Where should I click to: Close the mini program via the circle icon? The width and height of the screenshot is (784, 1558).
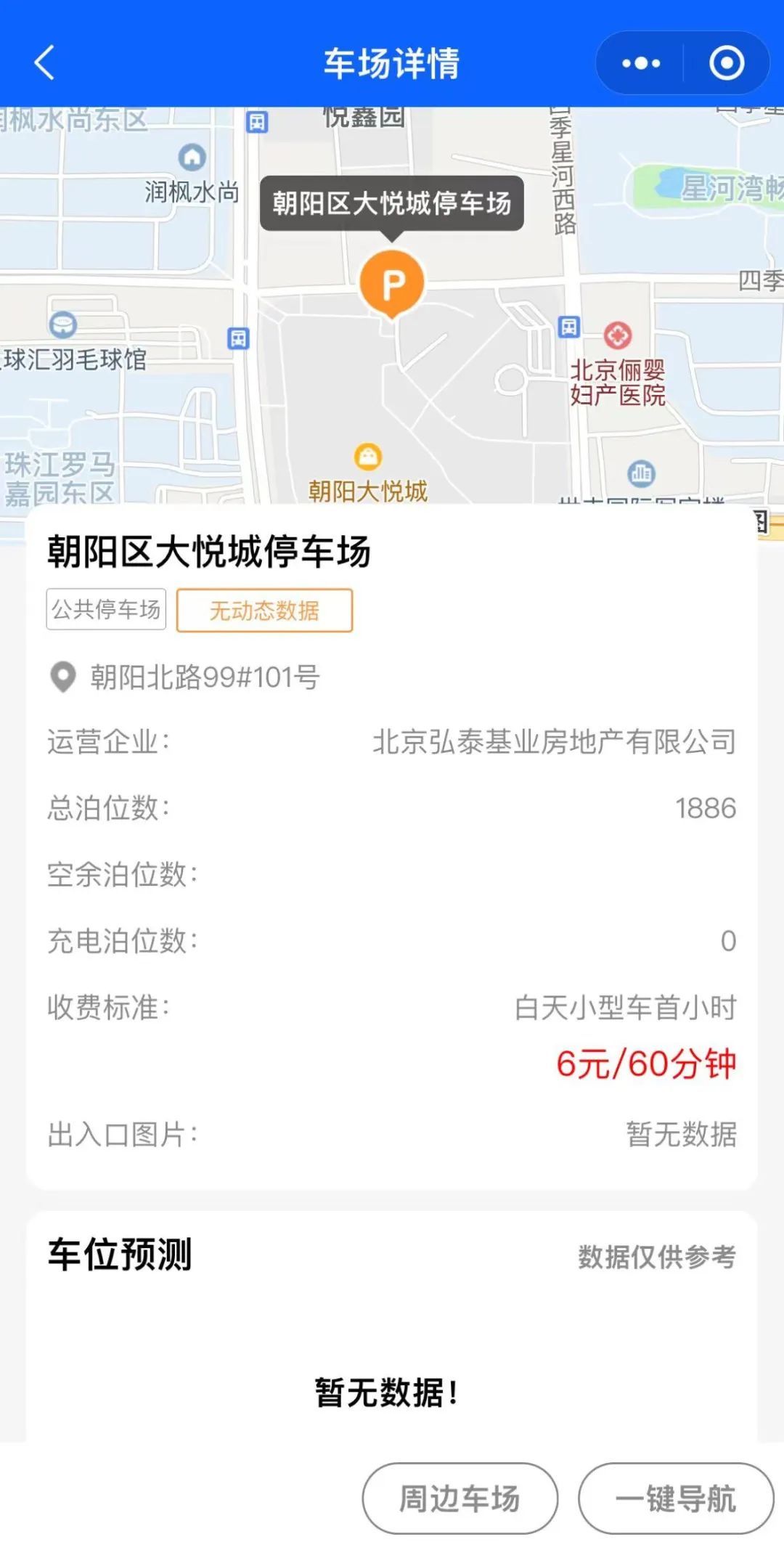click(727, 63)
